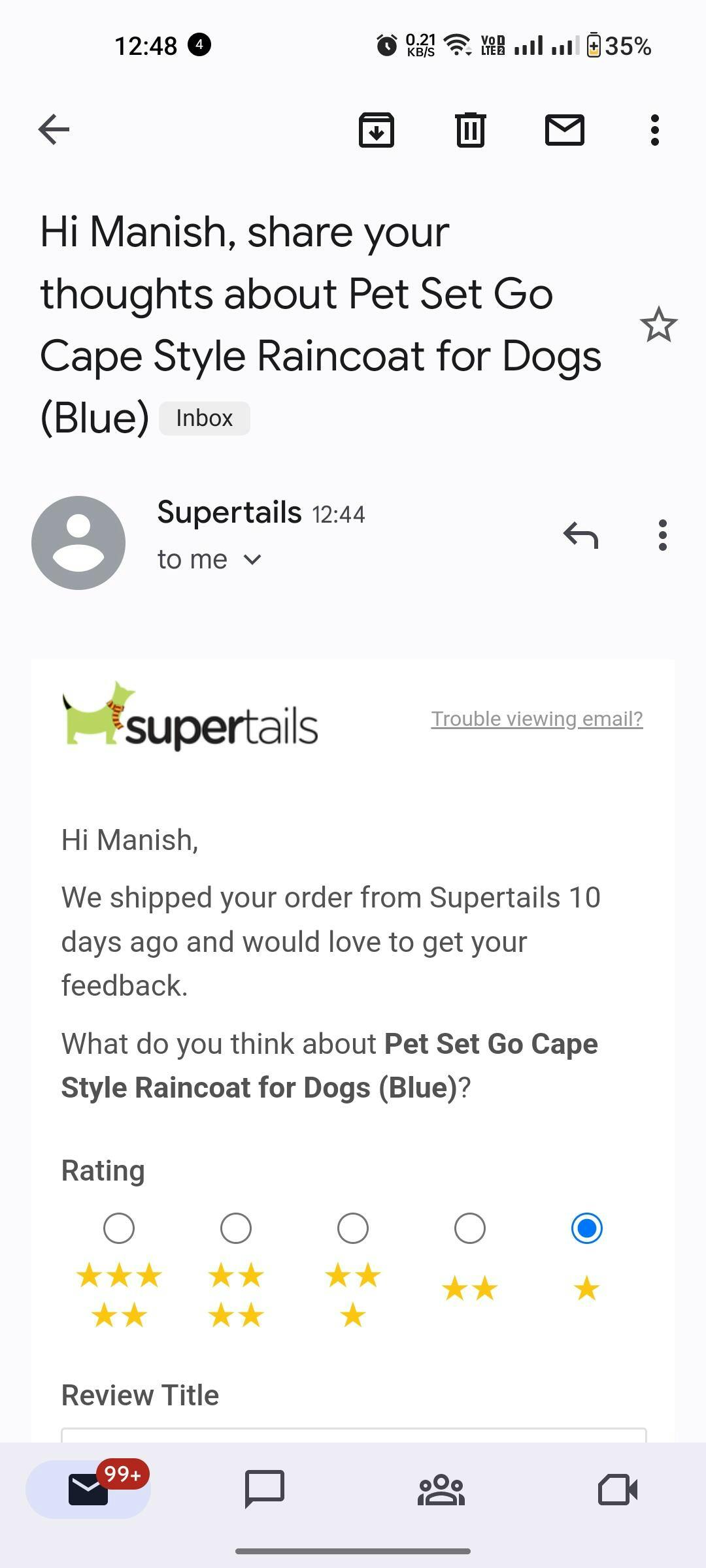Star this email
This screenshot has width=706, height=1568.
658,325
